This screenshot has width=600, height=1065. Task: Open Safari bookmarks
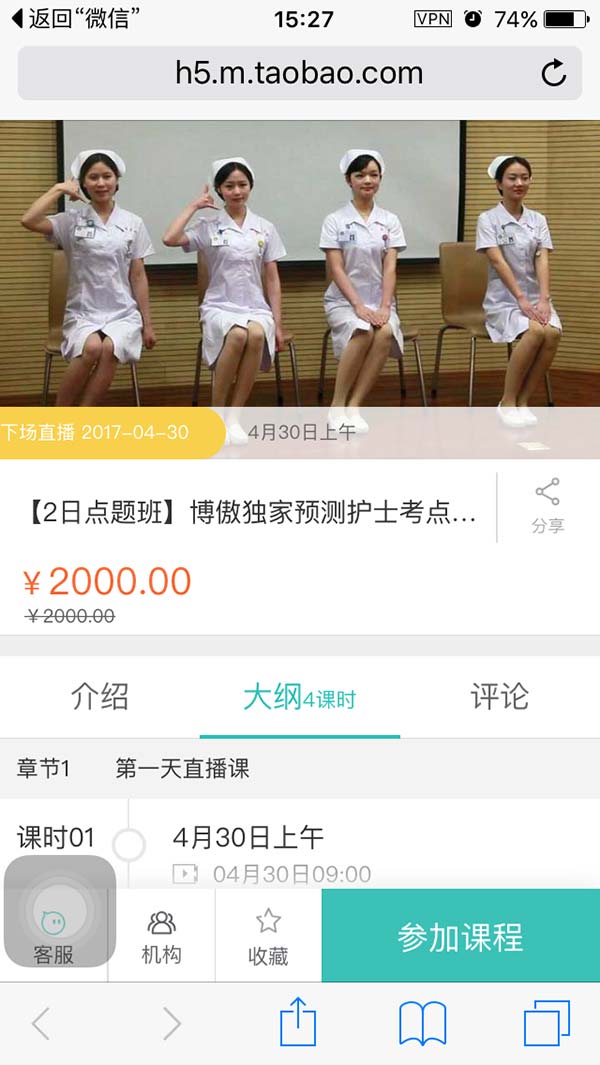click(422, 1024)
